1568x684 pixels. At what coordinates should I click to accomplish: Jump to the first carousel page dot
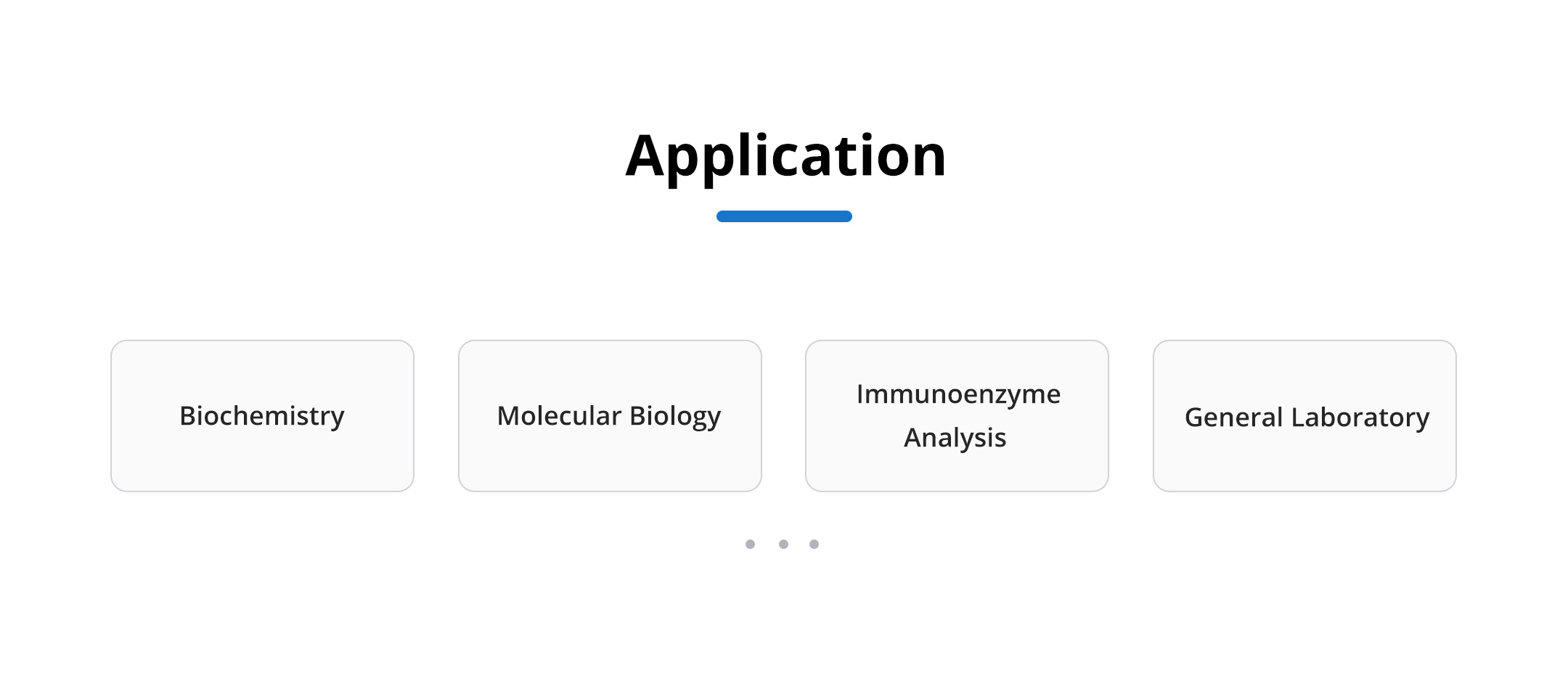click(x=750, y=544)
